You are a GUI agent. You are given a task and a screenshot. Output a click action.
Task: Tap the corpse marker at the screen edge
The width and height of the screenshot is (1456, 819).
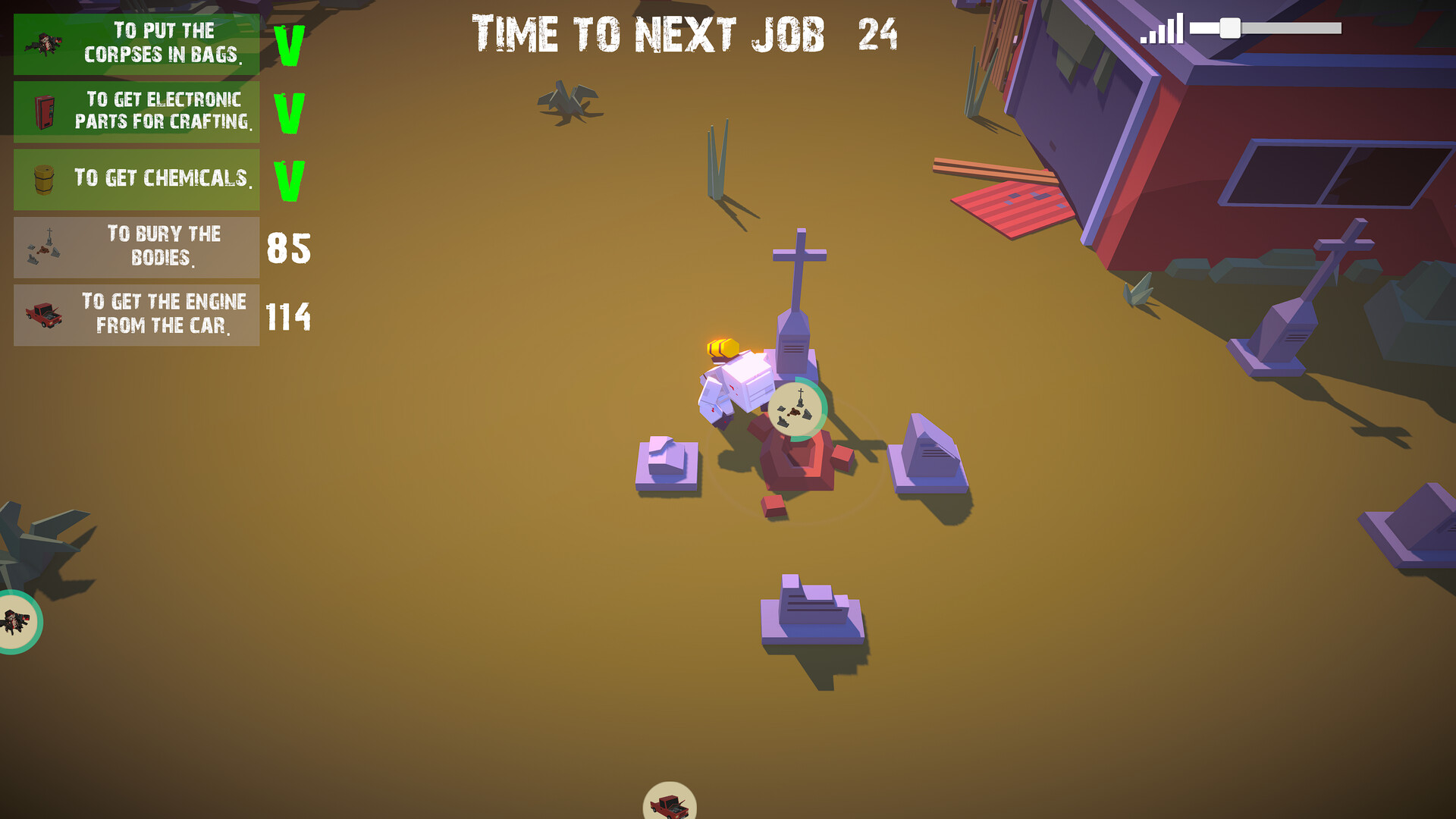click(x=15, y=622)
